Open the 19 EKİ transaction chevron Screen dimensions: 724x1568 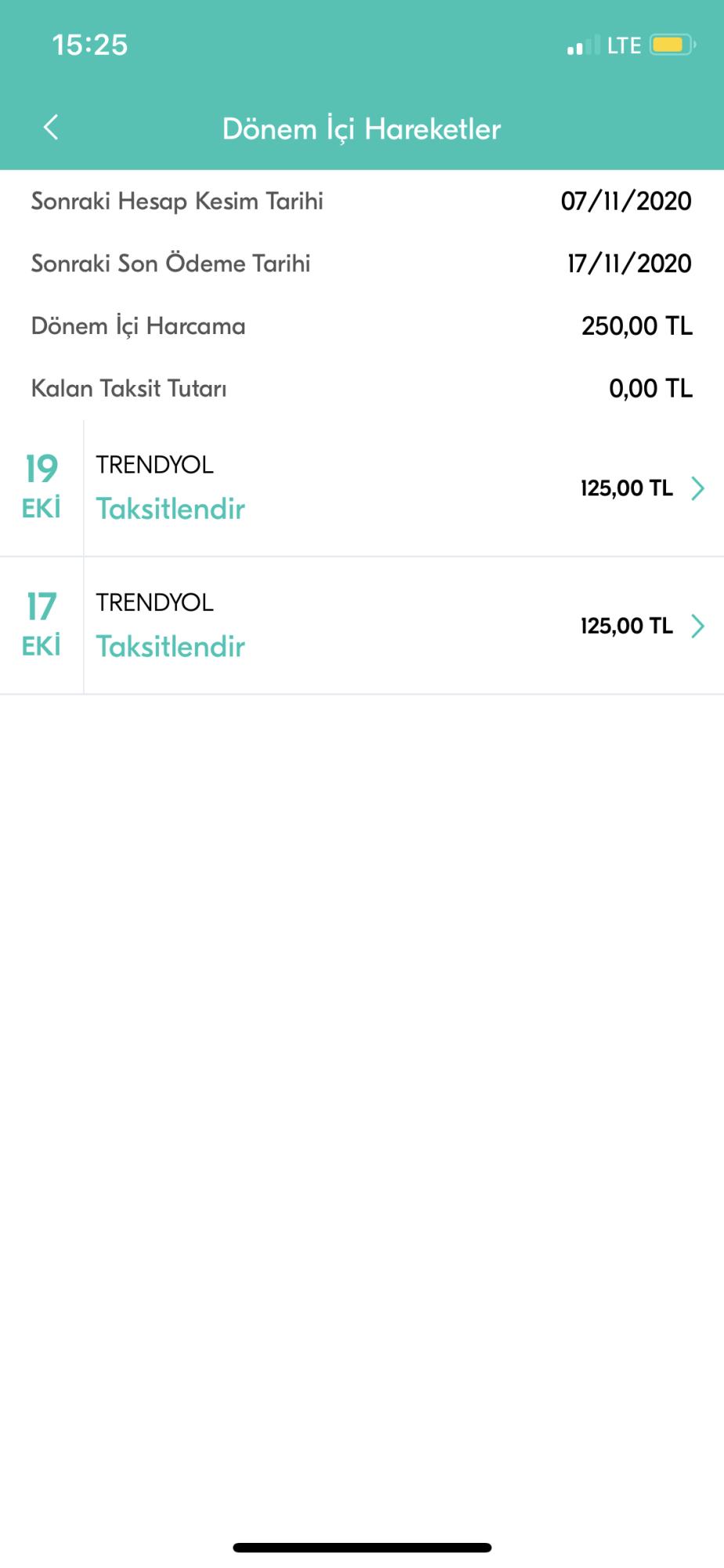point(697,488)
